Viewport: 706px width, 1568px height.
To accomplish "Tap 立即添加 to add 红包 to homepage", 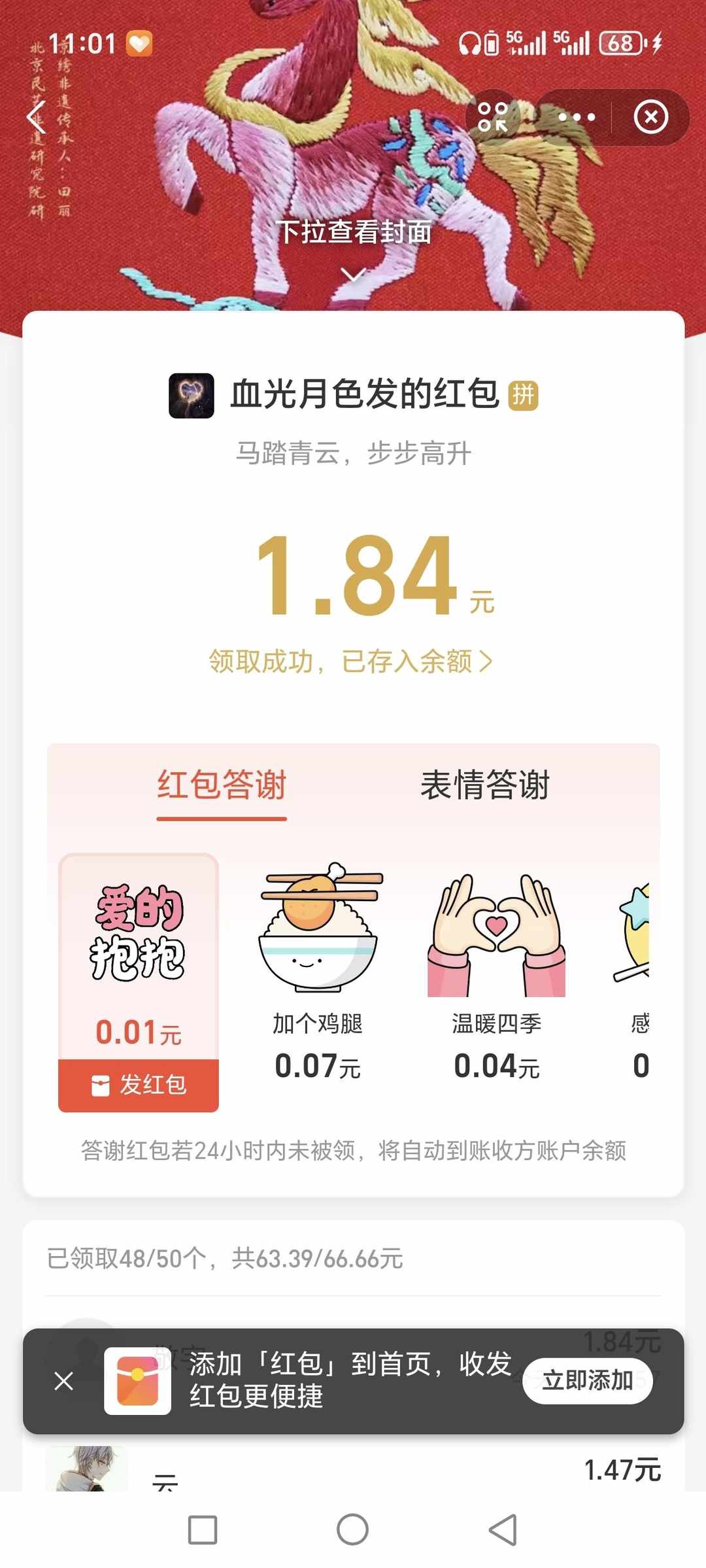I will [x=587, y=1381].
